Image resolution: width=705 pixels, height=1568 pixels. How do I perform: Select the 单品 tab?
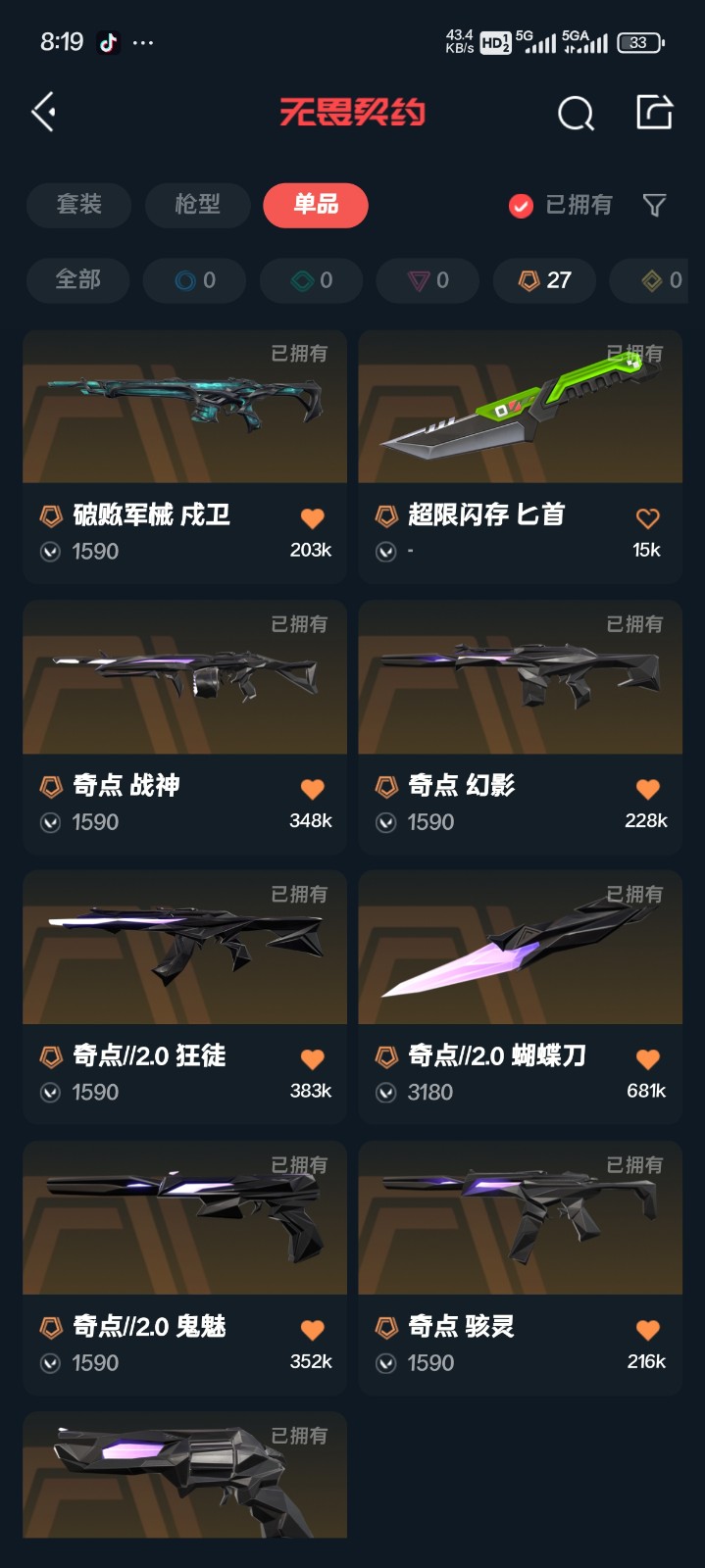pyautogui.click(x=316, y=204)
